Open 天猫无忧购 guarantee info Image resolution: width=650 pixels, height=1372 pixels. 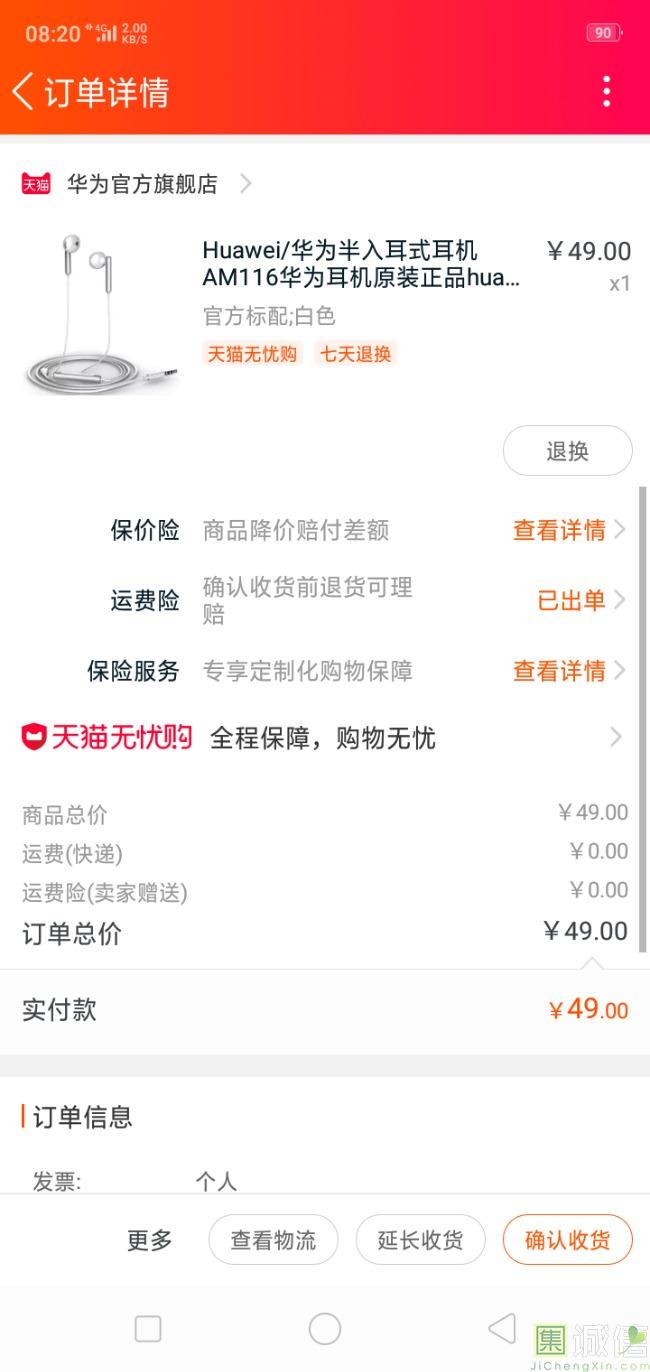click(x=325, y=738)
